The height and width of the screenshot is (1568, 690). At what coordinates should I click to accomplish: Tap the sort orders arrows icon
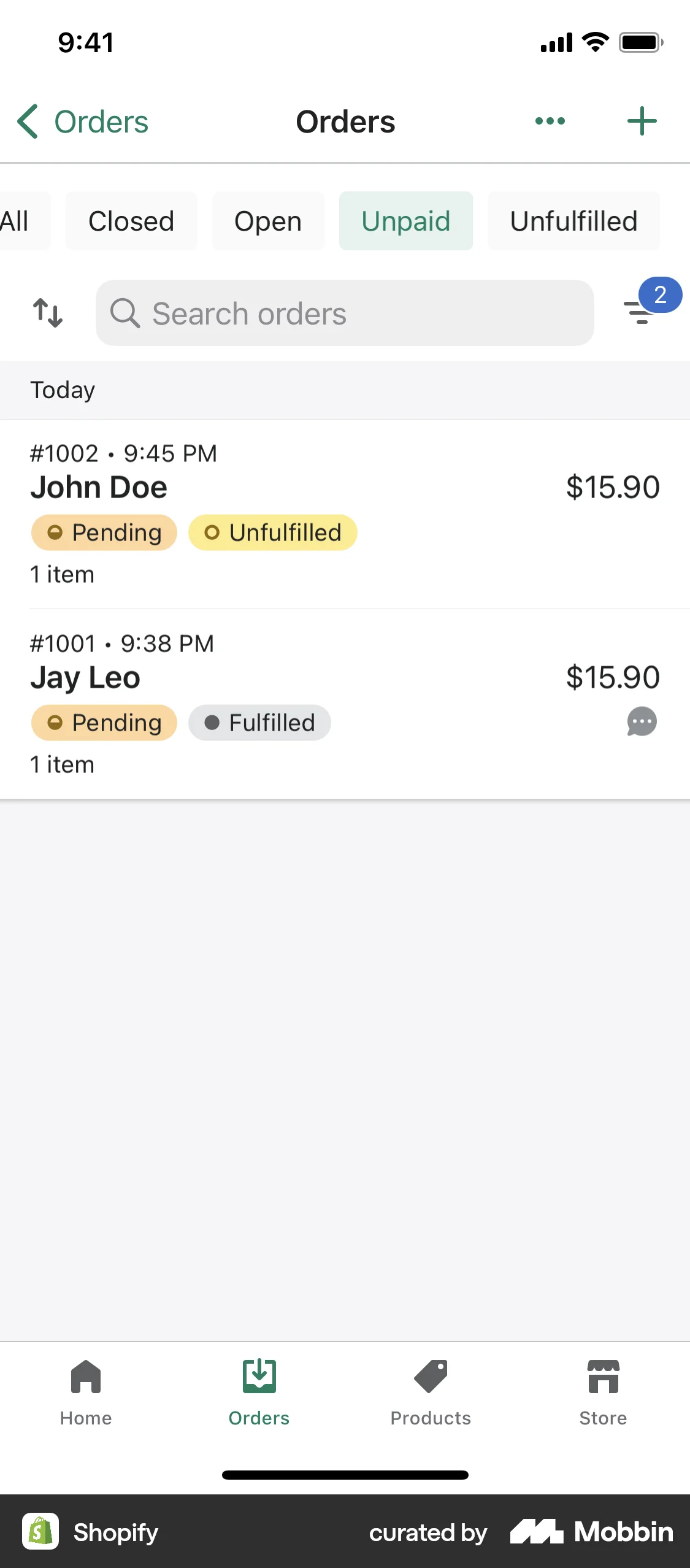pos(48,313)
